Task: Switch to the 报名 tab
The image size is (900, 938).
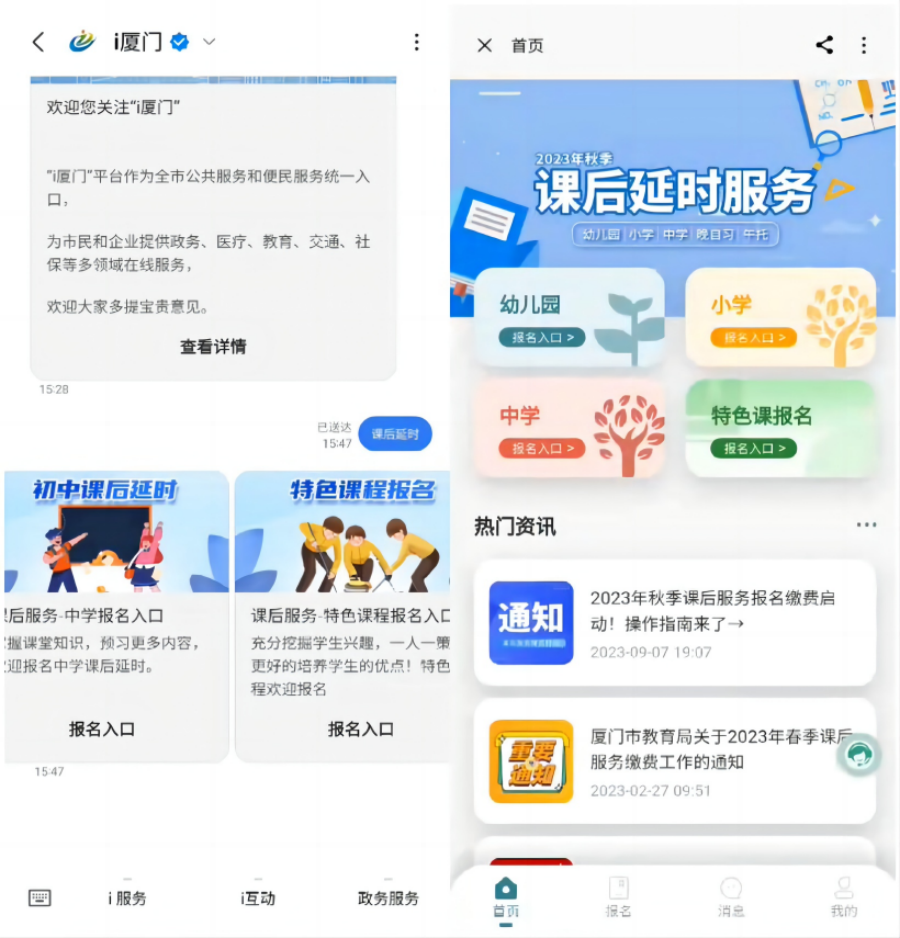Action: pyautogui.click(x=619, y=897)
